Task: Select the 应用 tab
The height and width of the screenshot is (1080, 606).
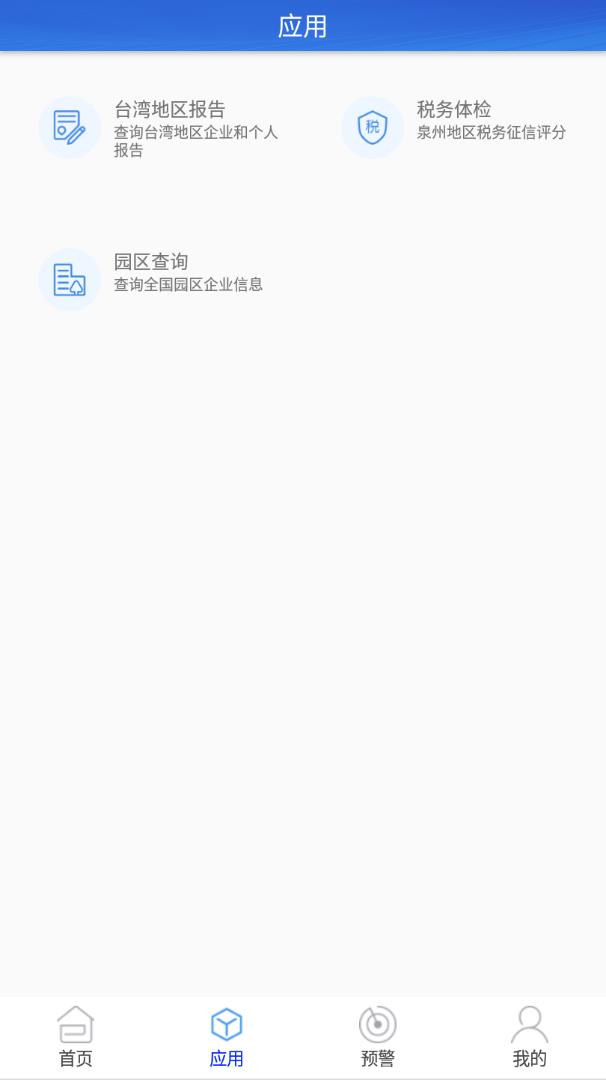Action: (227, 1037)
